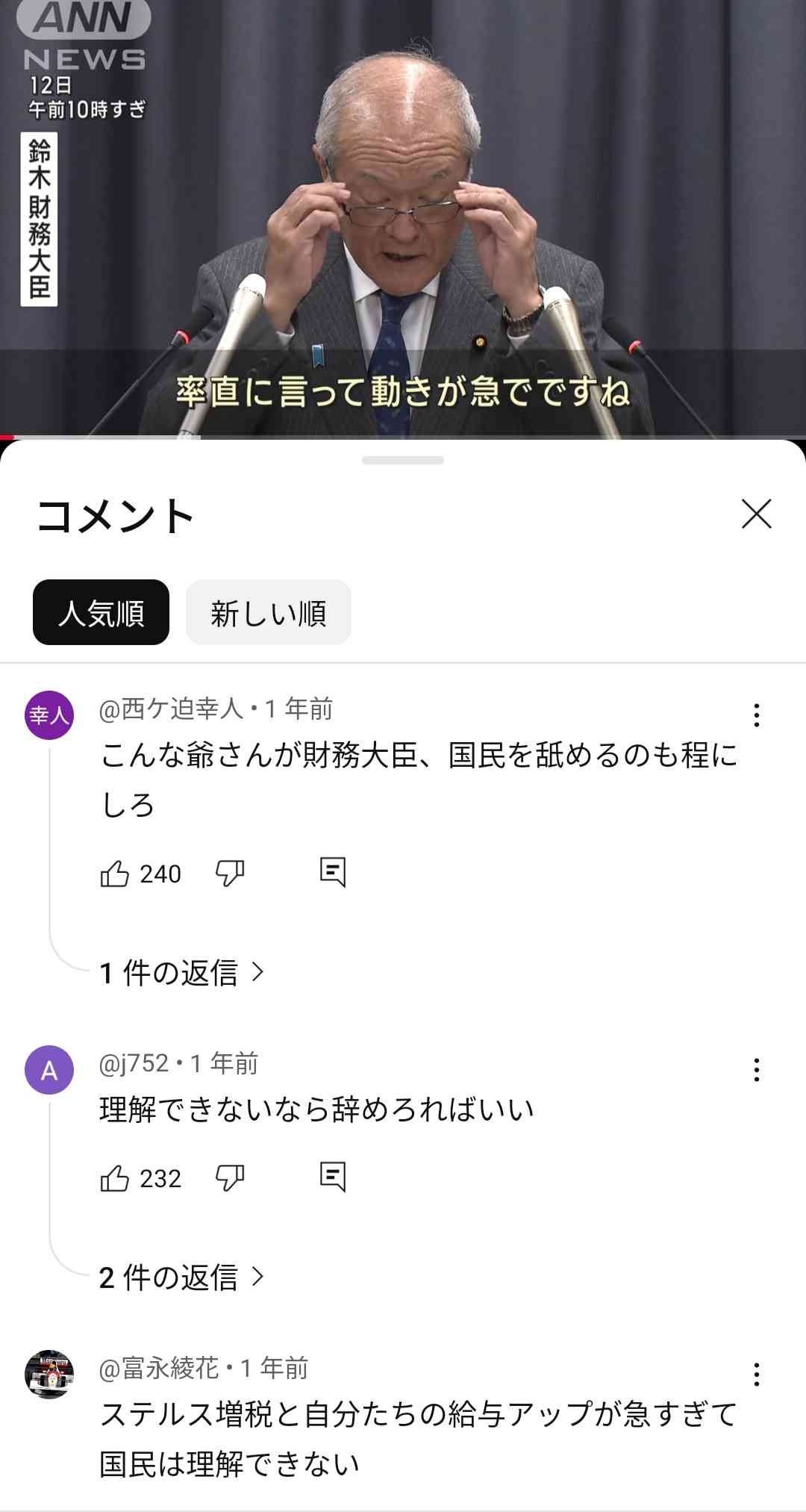The height and width of the screenshot is (1512, 806).
Task: Expand 1 件の返信 under 西ケ迫幸人's comment
Action: click(x=182, y=972)
